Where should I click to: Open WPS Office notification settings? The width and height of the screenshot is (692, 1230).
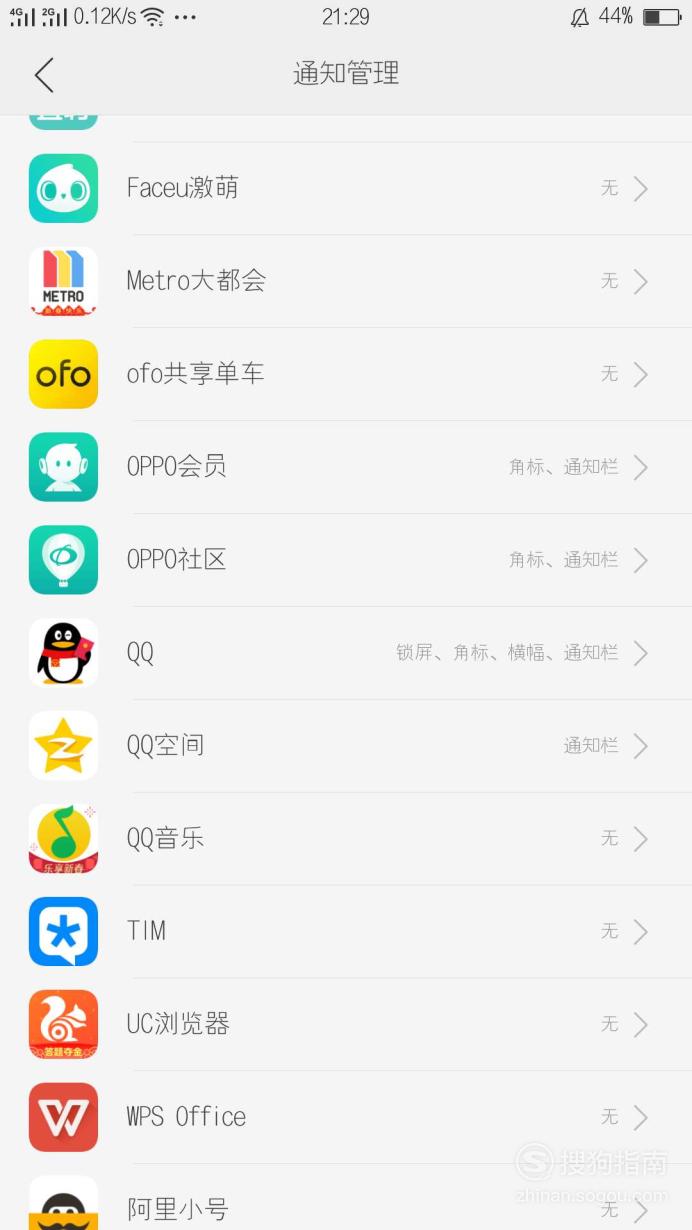coord(346,1117)
